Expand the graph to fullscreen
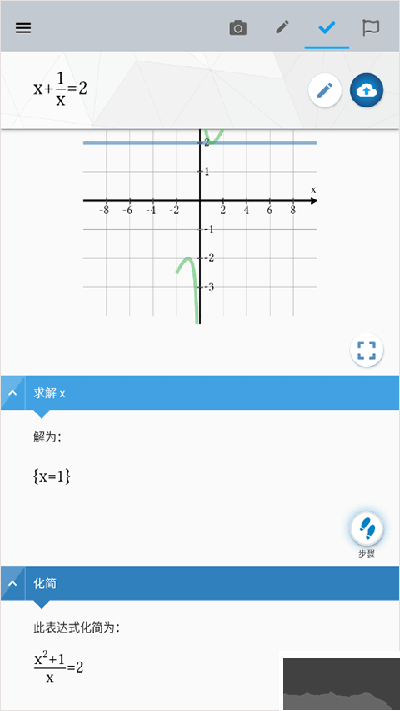The image size is (400, 711). tap(366, 351)
